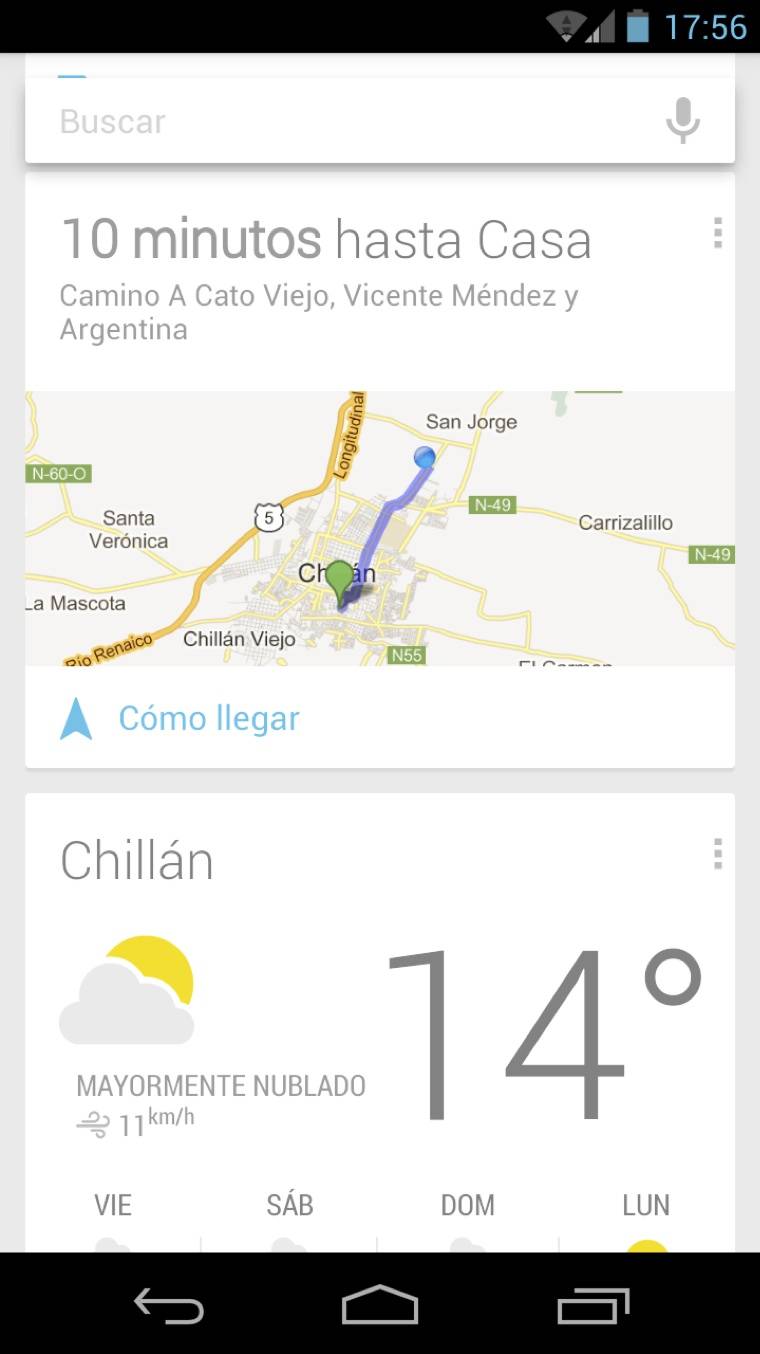Image resolution: width=760 pixels, height=1354 pixels.
Task: Open recent apps from the navigation bar
Action: [x=593, y=1305]
